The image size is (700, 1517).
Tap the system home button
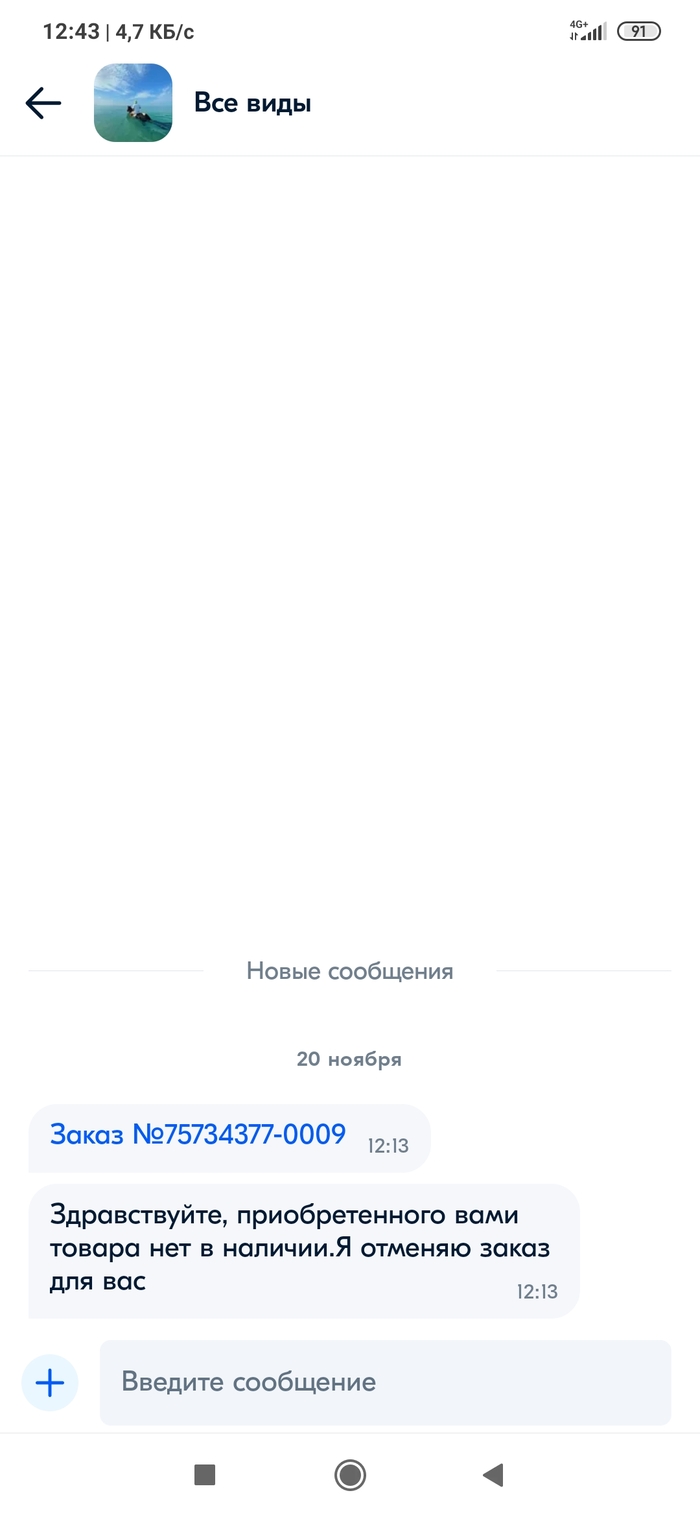[350, 1474]
